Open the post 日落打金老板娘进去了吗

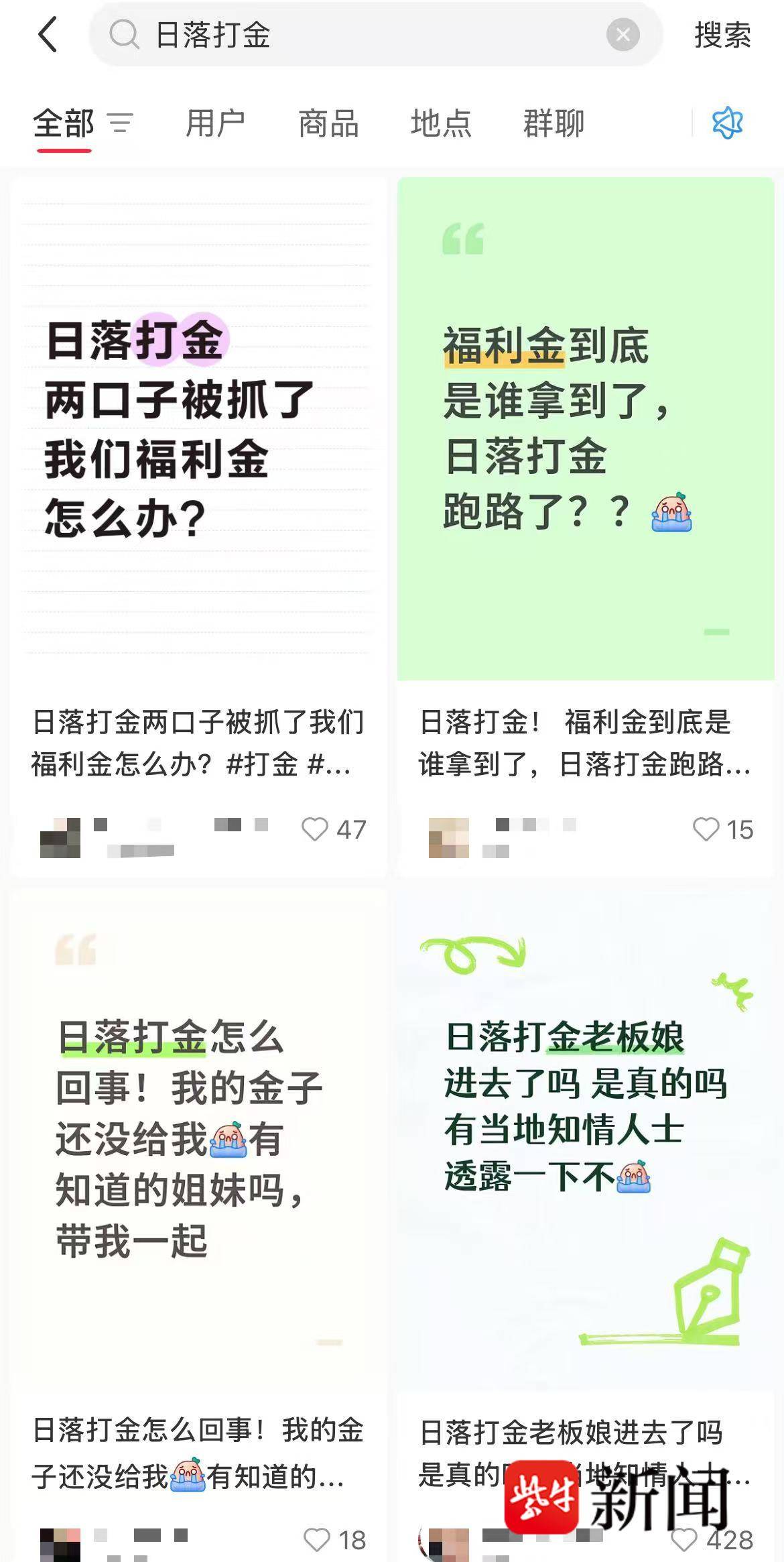pos(586,1140)
